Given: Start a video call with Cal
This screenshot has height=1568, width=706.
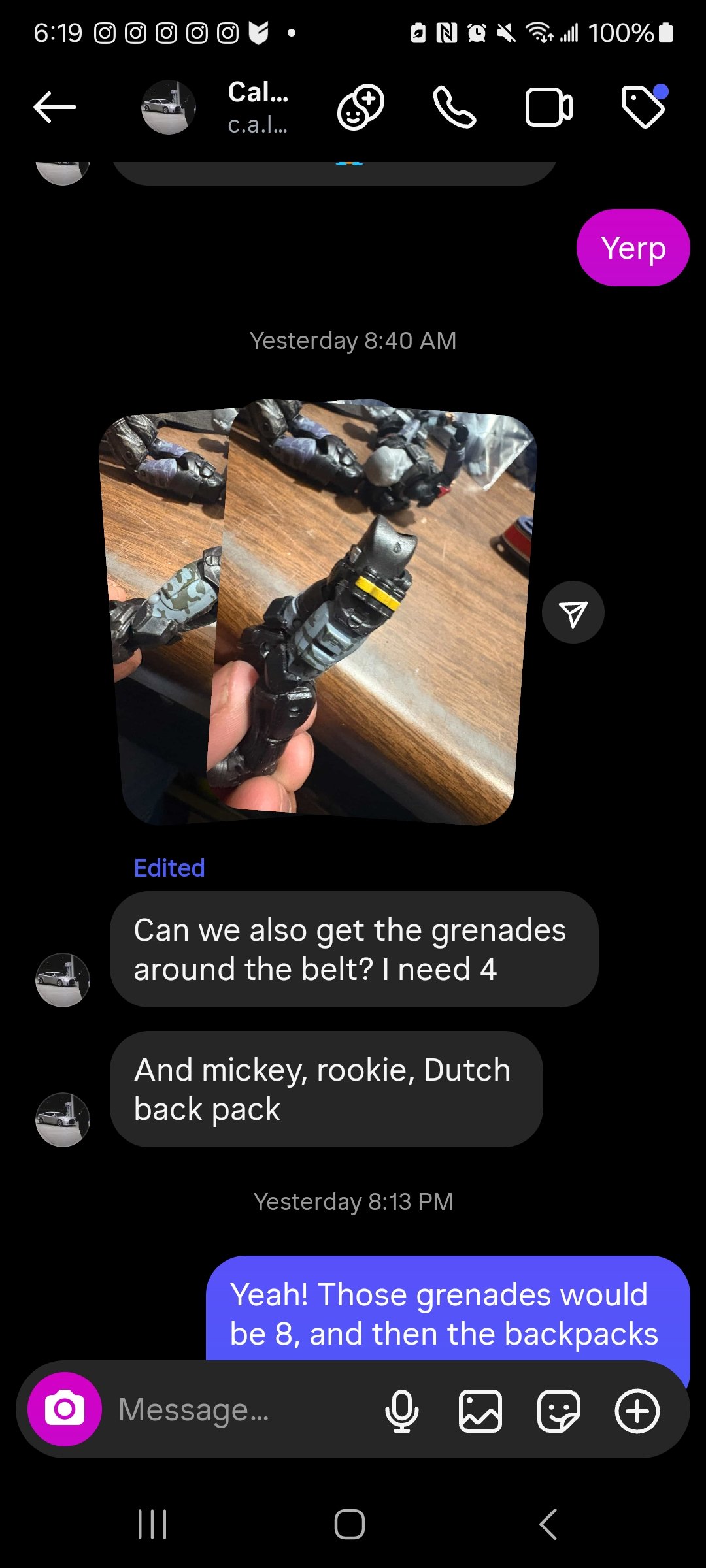Looking at the screenshot, I should (548, 107).
